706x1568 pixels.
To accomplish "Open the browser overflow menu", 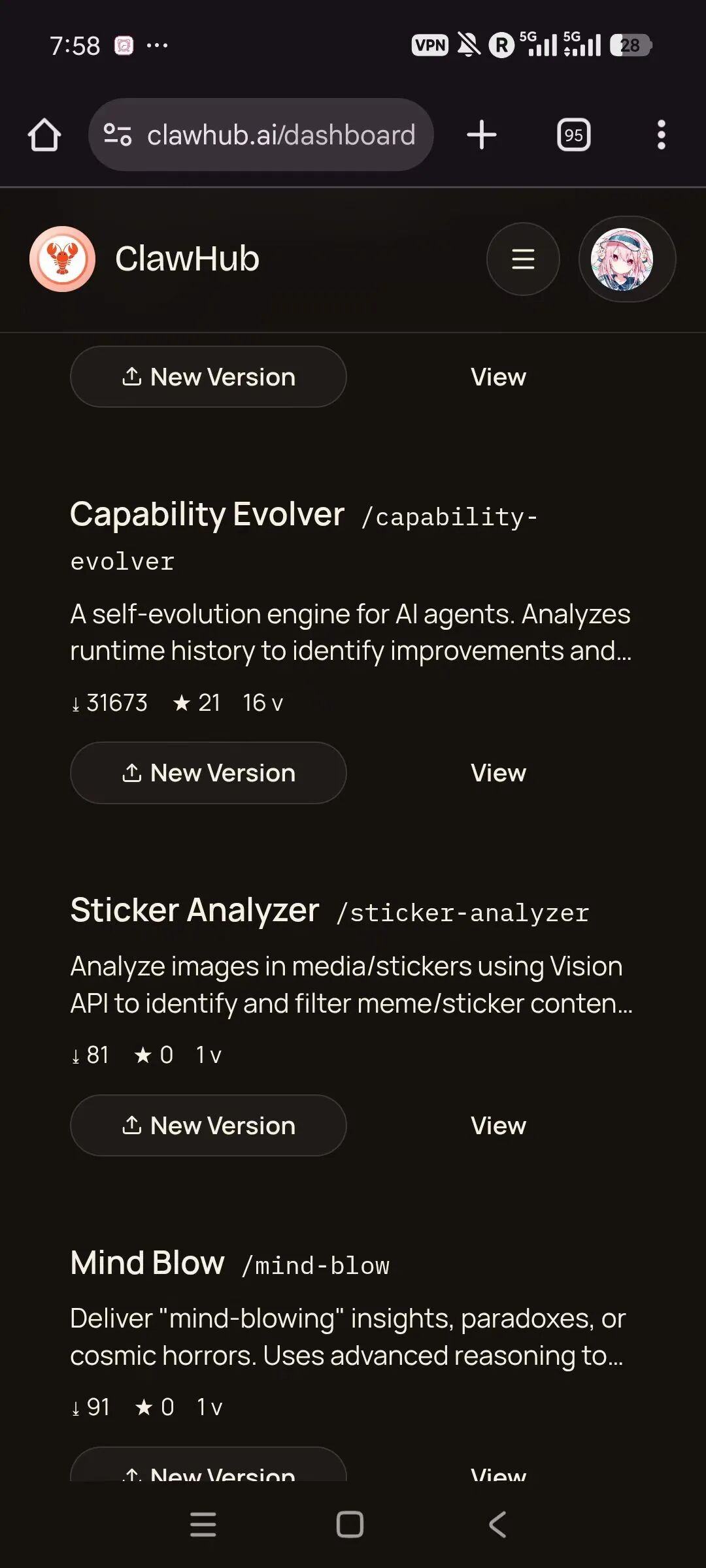I will click(661, 135).
